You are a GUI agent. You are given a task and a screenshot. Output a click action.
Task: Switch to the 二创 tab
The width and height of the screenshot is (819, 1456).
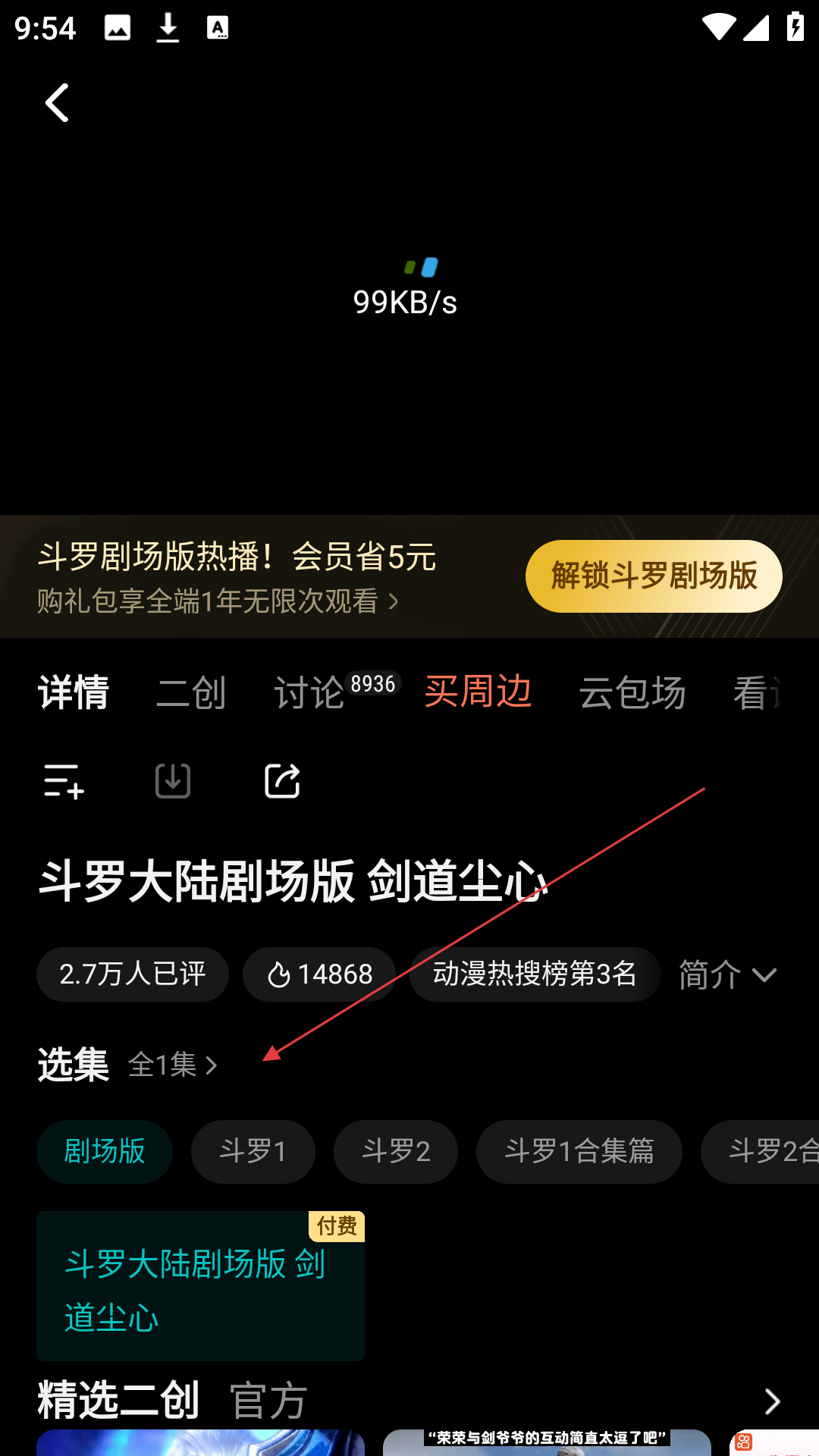[x=191, y=692]
